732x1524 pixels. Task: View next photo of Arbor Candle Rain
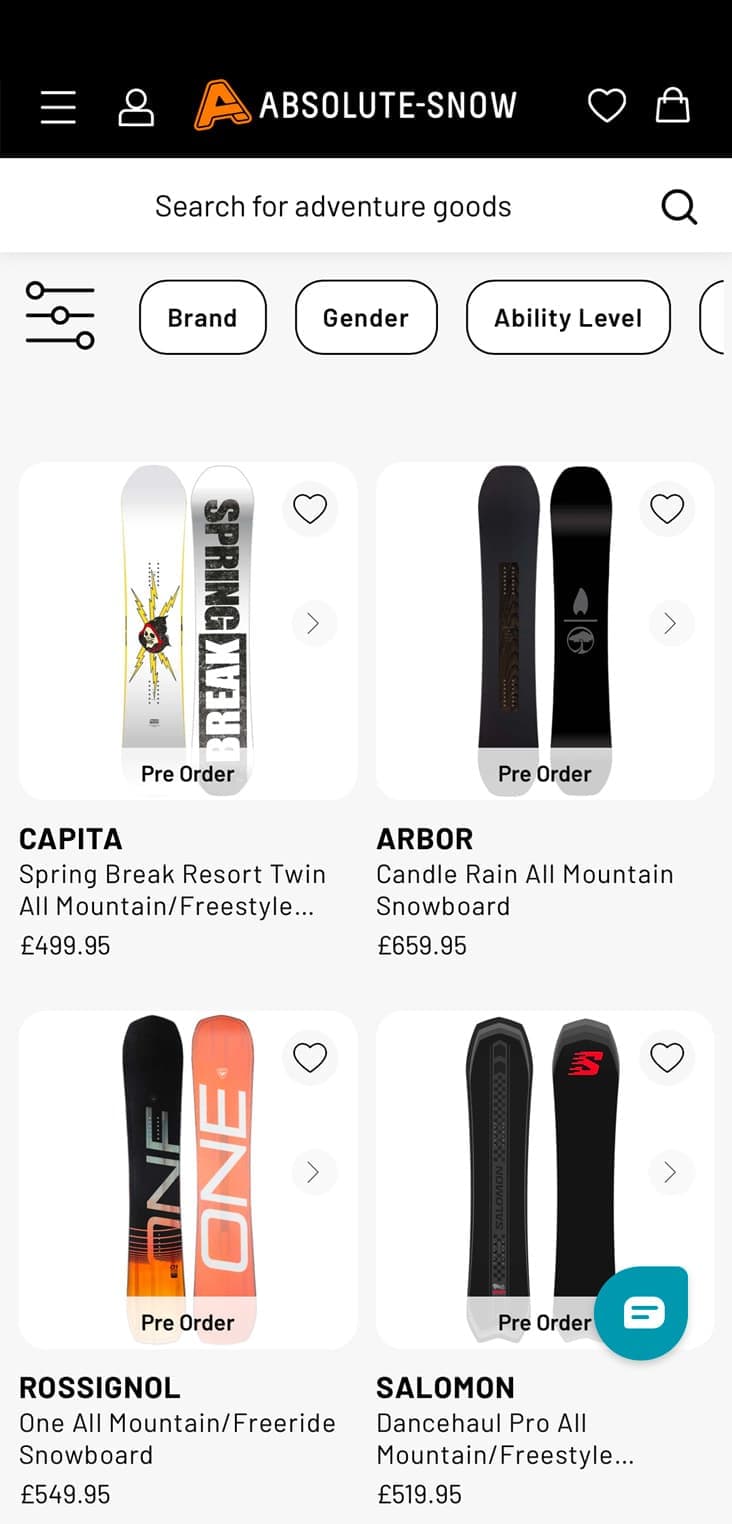670,624
